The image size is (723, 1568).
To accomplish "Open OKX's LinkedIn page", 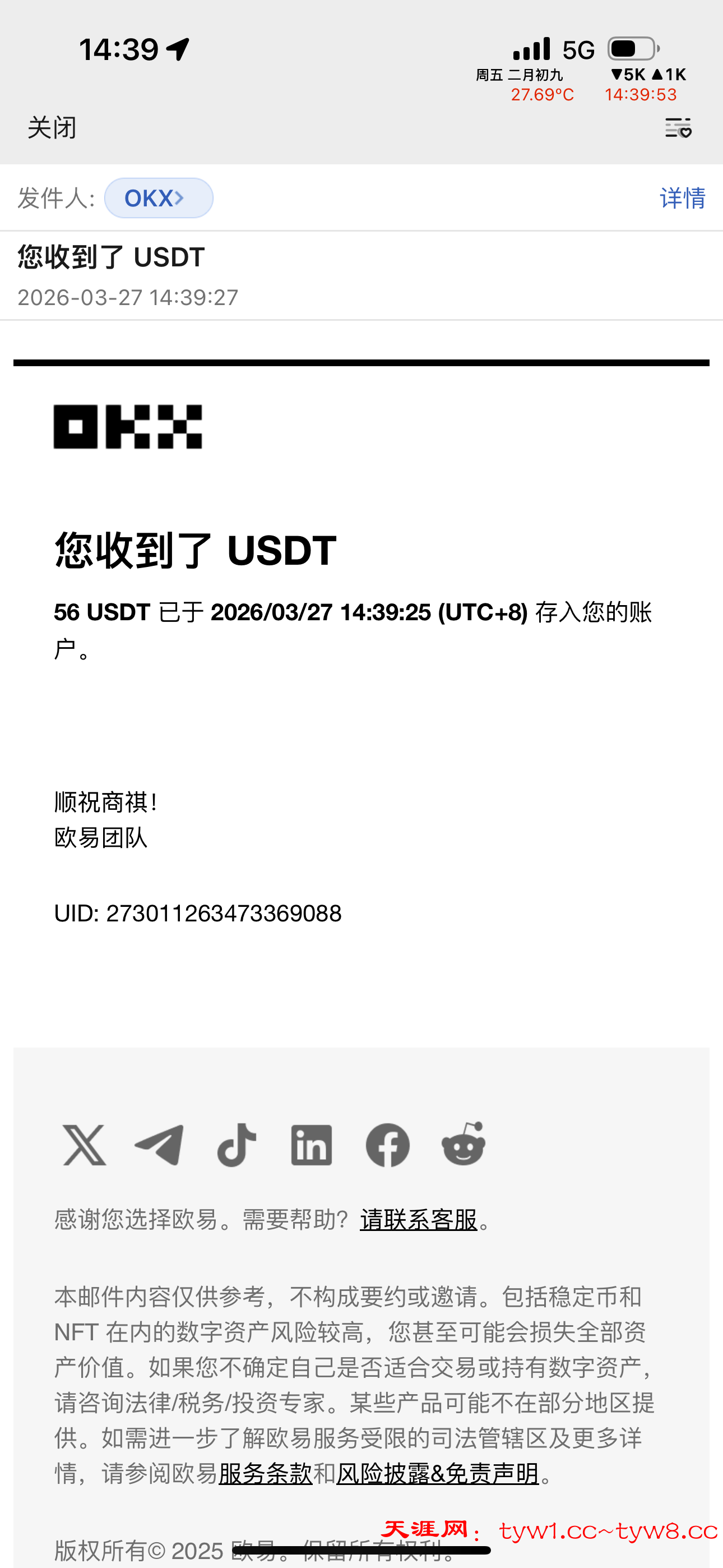I will point(312,1145).
